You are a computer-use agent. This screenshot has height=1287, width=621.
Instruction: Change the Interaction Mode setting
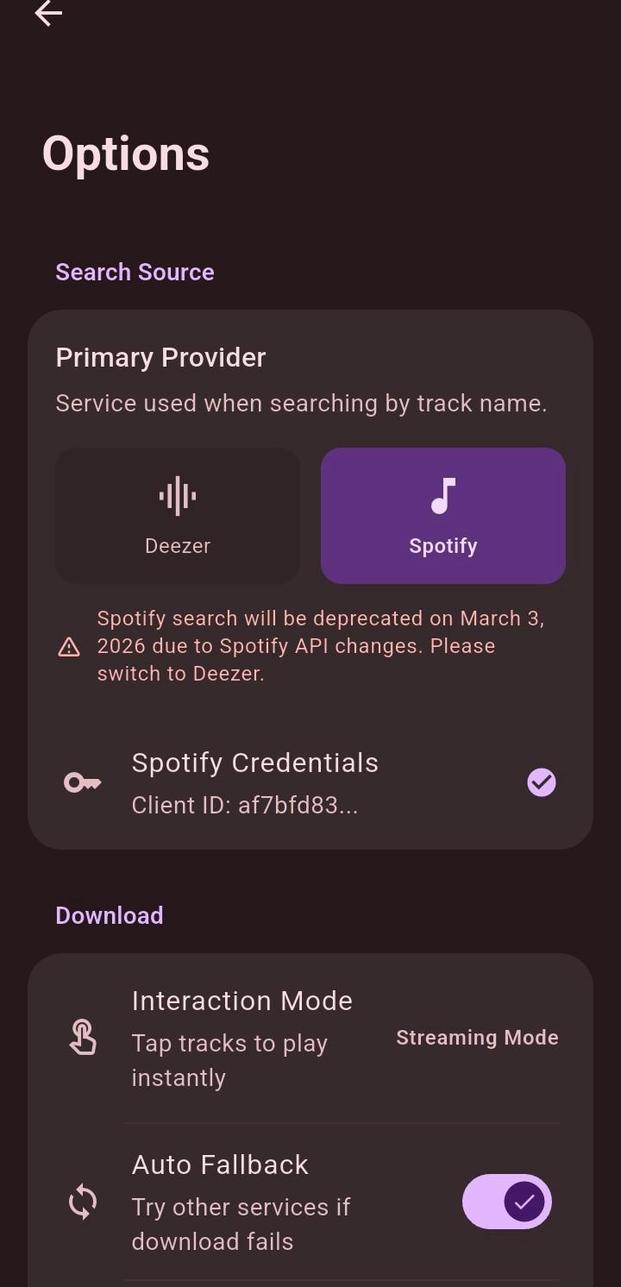click(310, 1038)
